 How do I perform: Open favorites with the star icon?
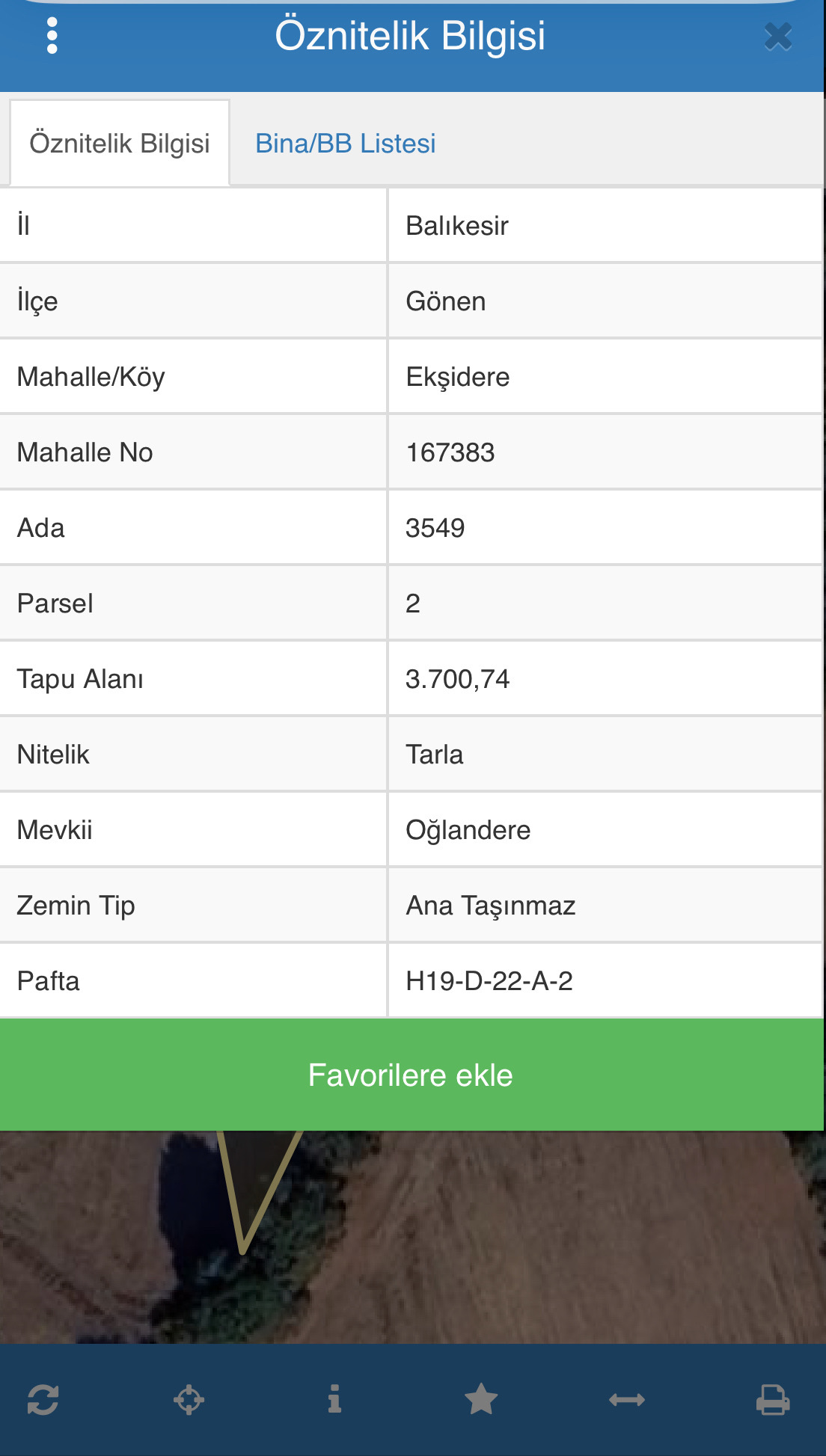point(481,1400)
